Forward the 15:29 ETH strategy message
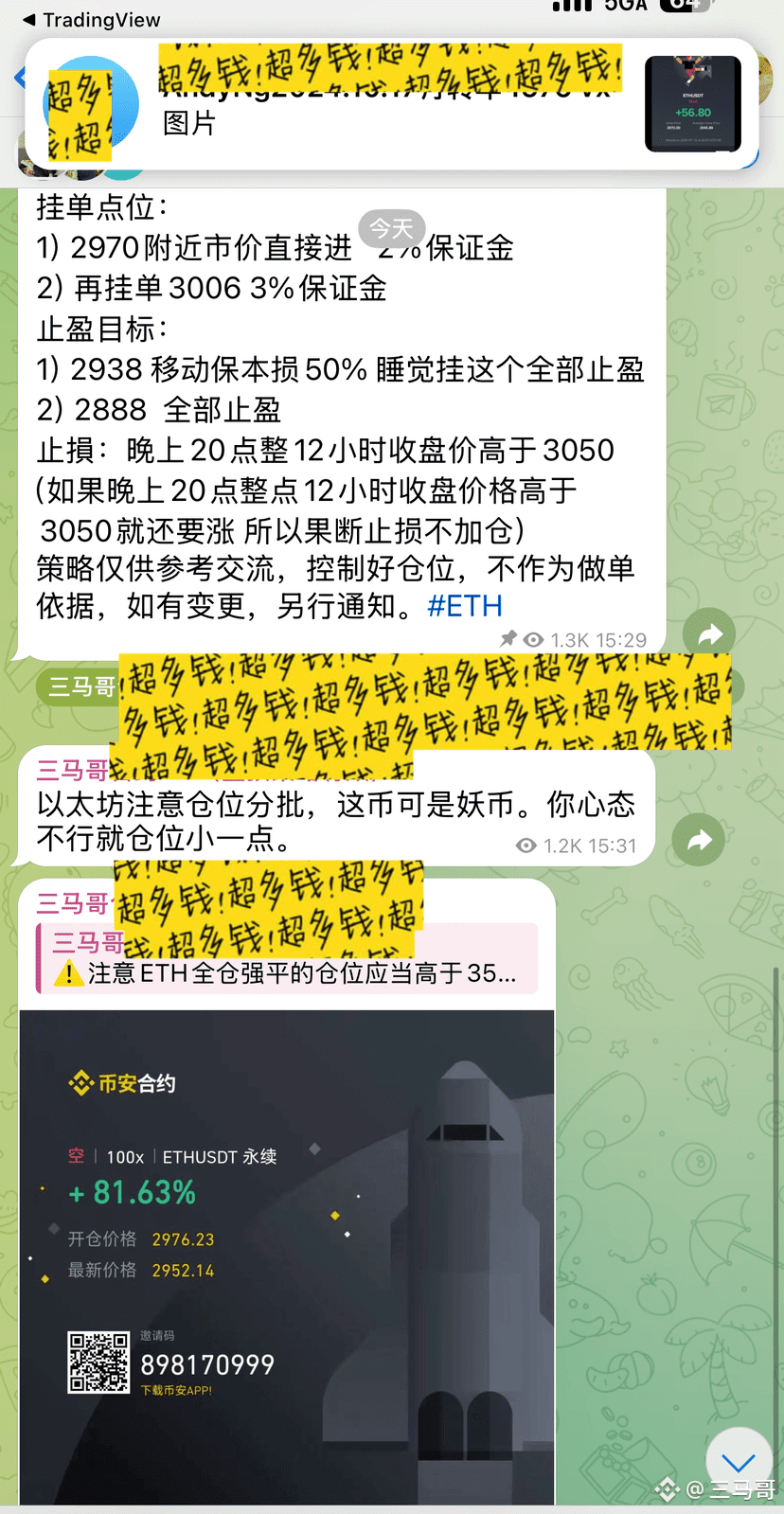This screenshot has height=1514, width=784. click(709, 635)
